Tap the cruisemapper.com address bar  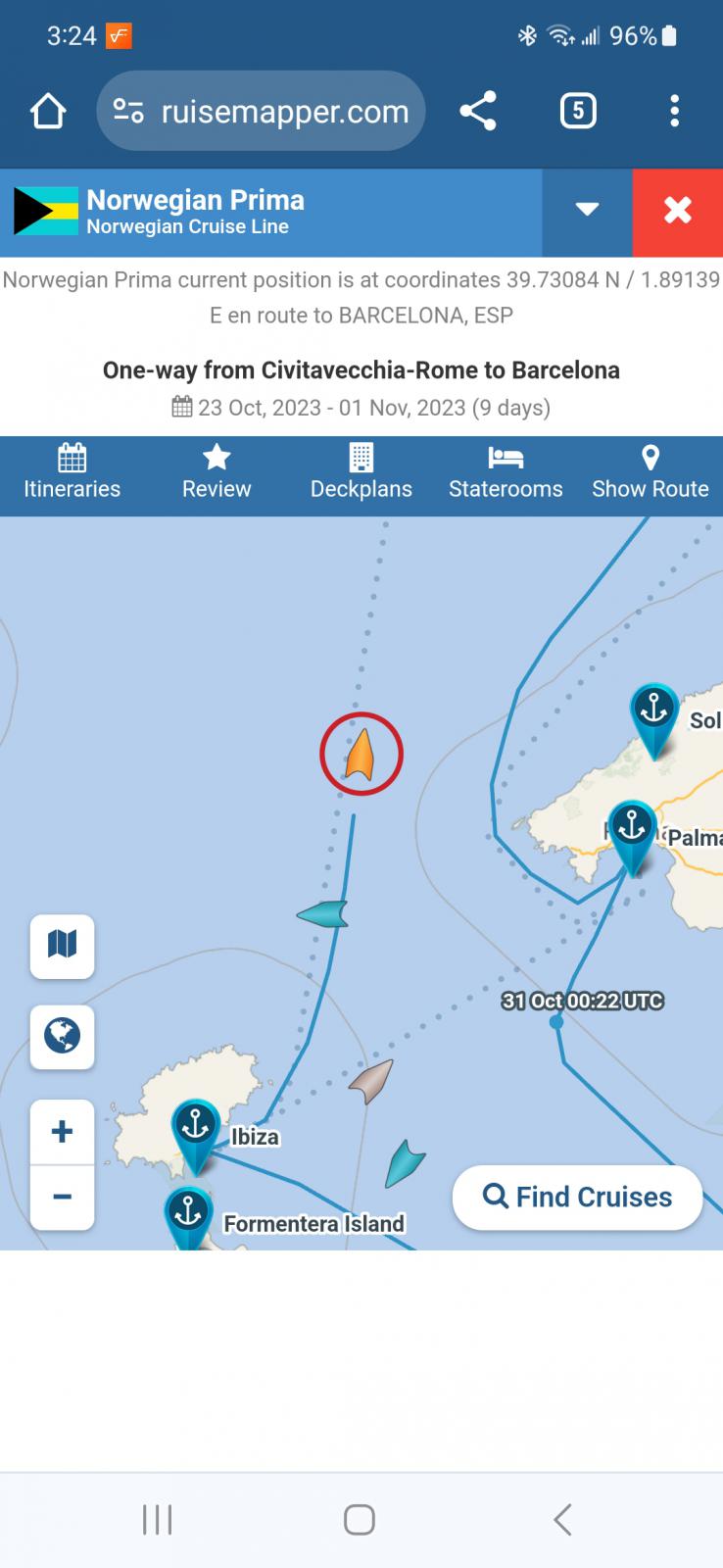pos(261,112)
